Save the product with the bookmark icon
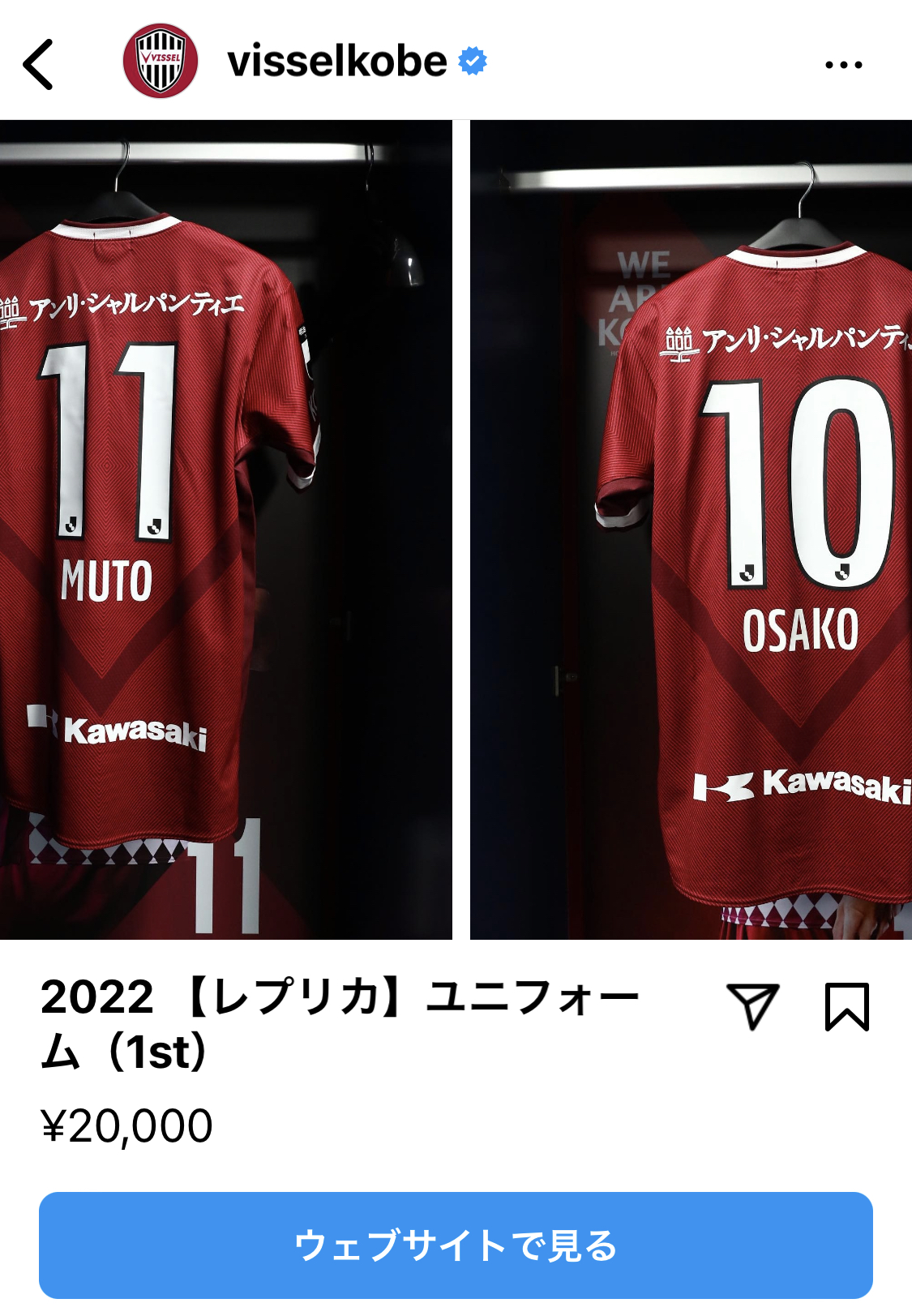Viewport: 912px width, 1316px height. (847, 1006)
